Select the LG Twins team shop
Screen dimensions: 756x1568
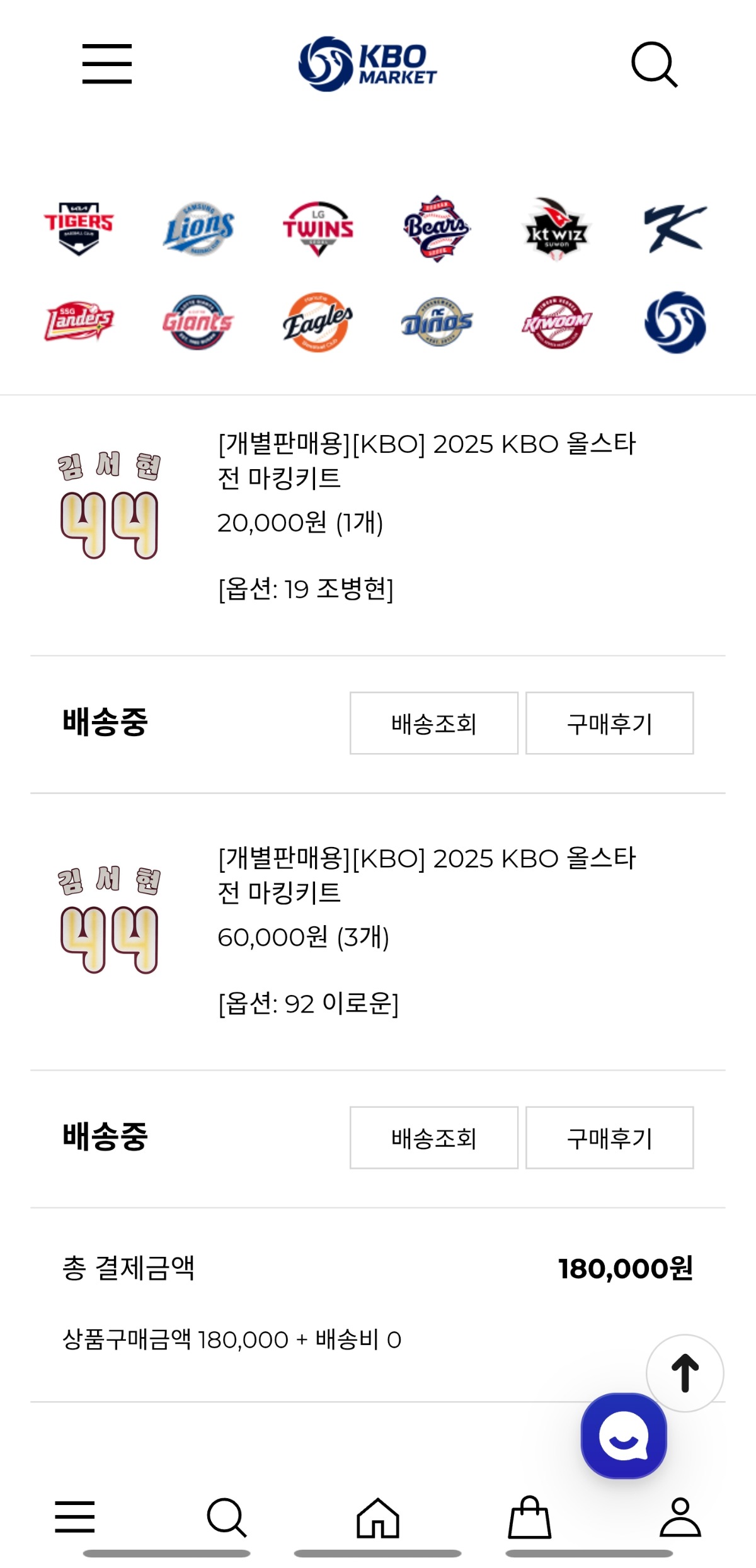click(318, 228)
